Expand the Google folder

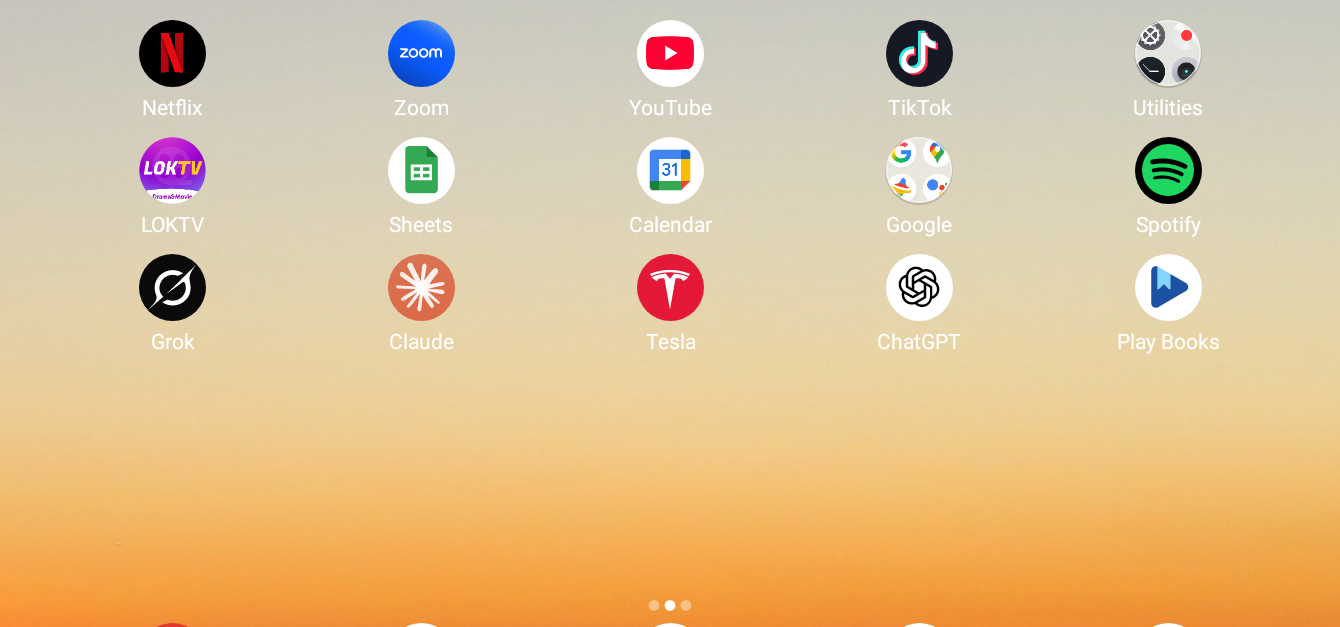(919, 171)
